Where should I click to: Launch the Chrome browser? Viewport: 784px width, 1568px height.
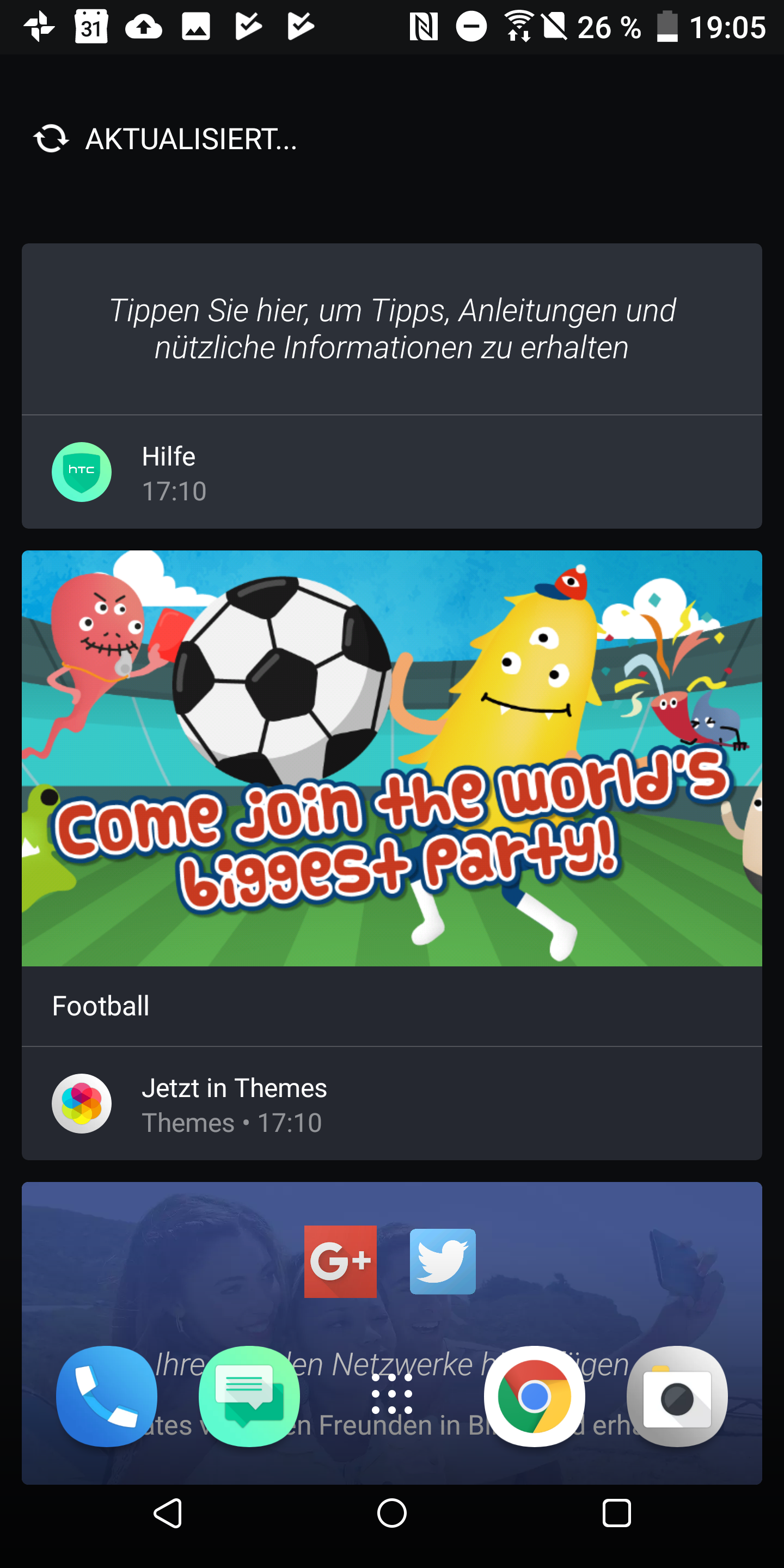pos(535,1396)
